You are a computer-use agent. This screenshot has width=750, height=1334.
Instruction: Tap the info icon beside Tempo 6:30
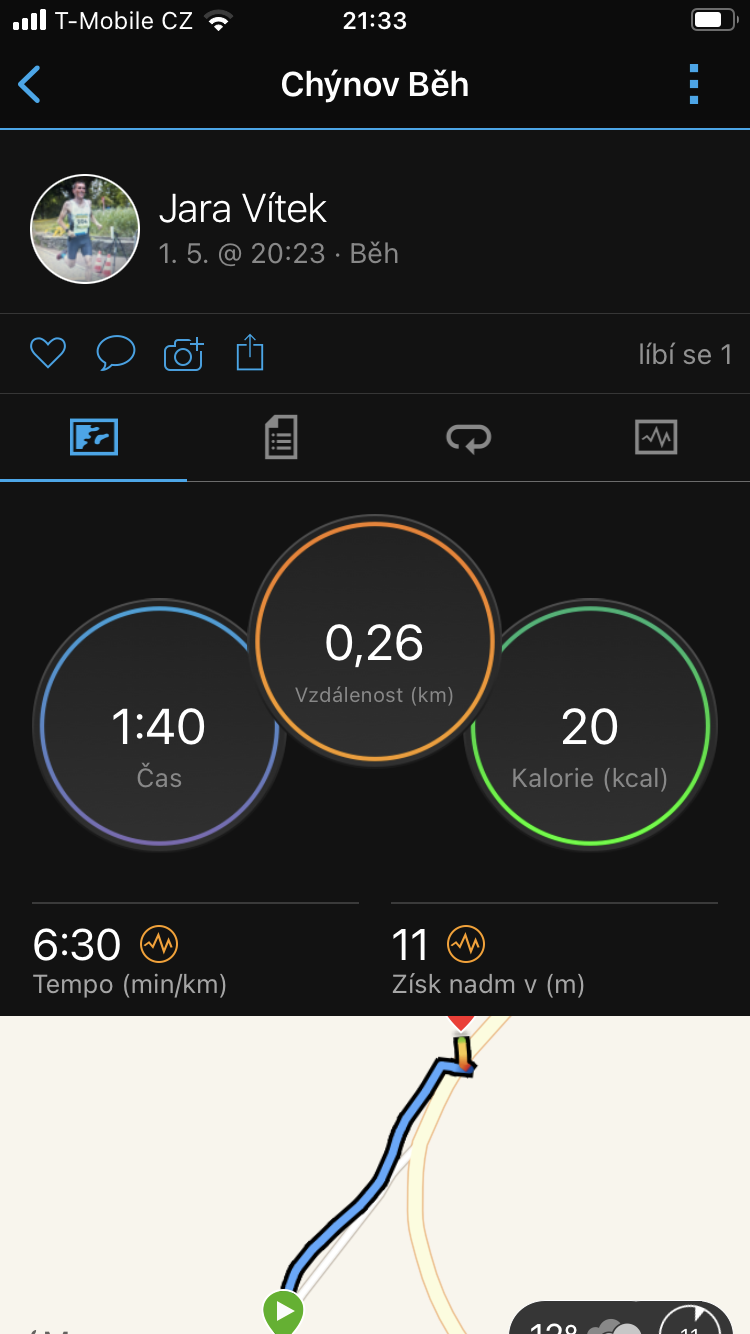point(159,943)
